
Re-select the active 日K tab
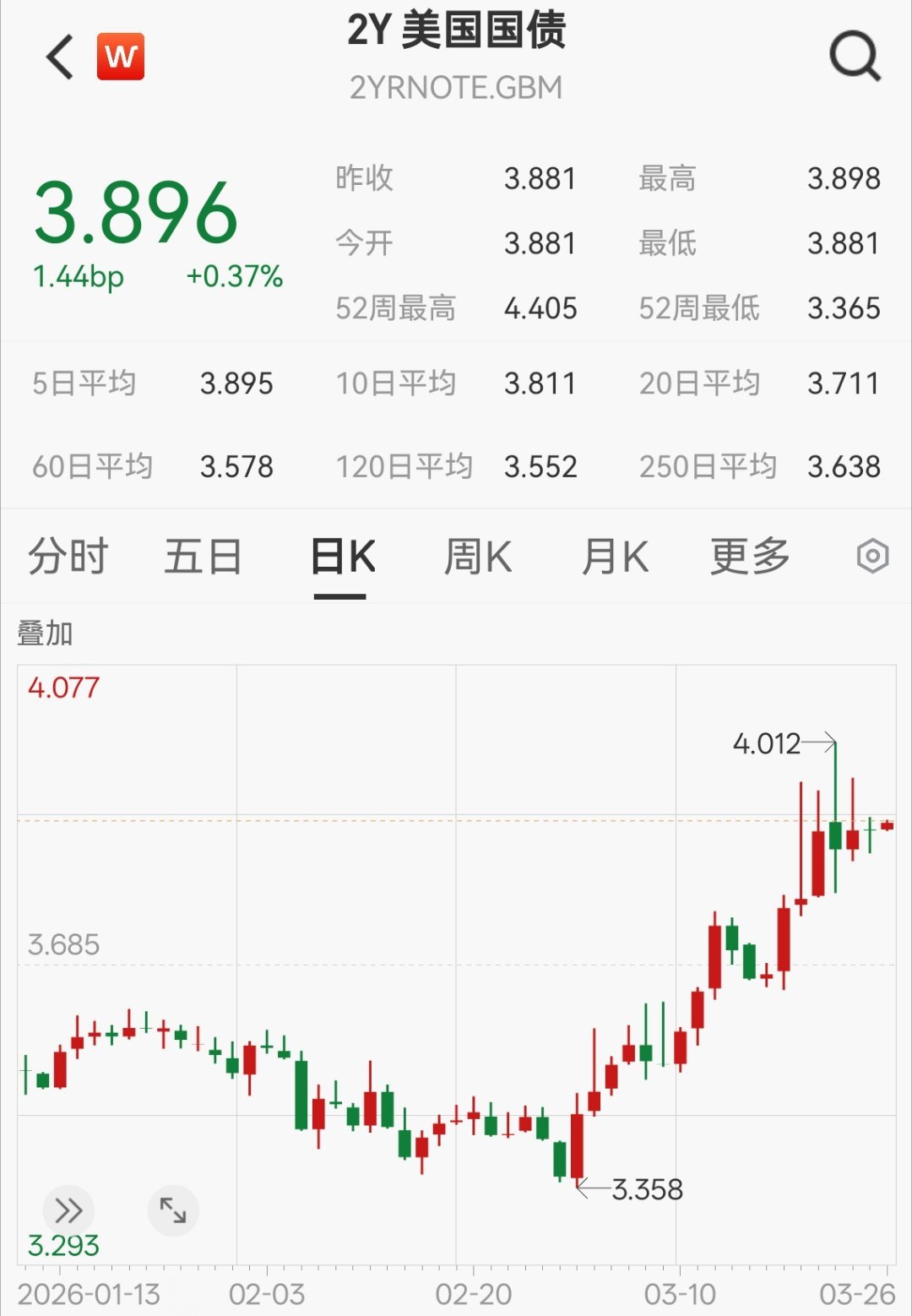[339, 556]
